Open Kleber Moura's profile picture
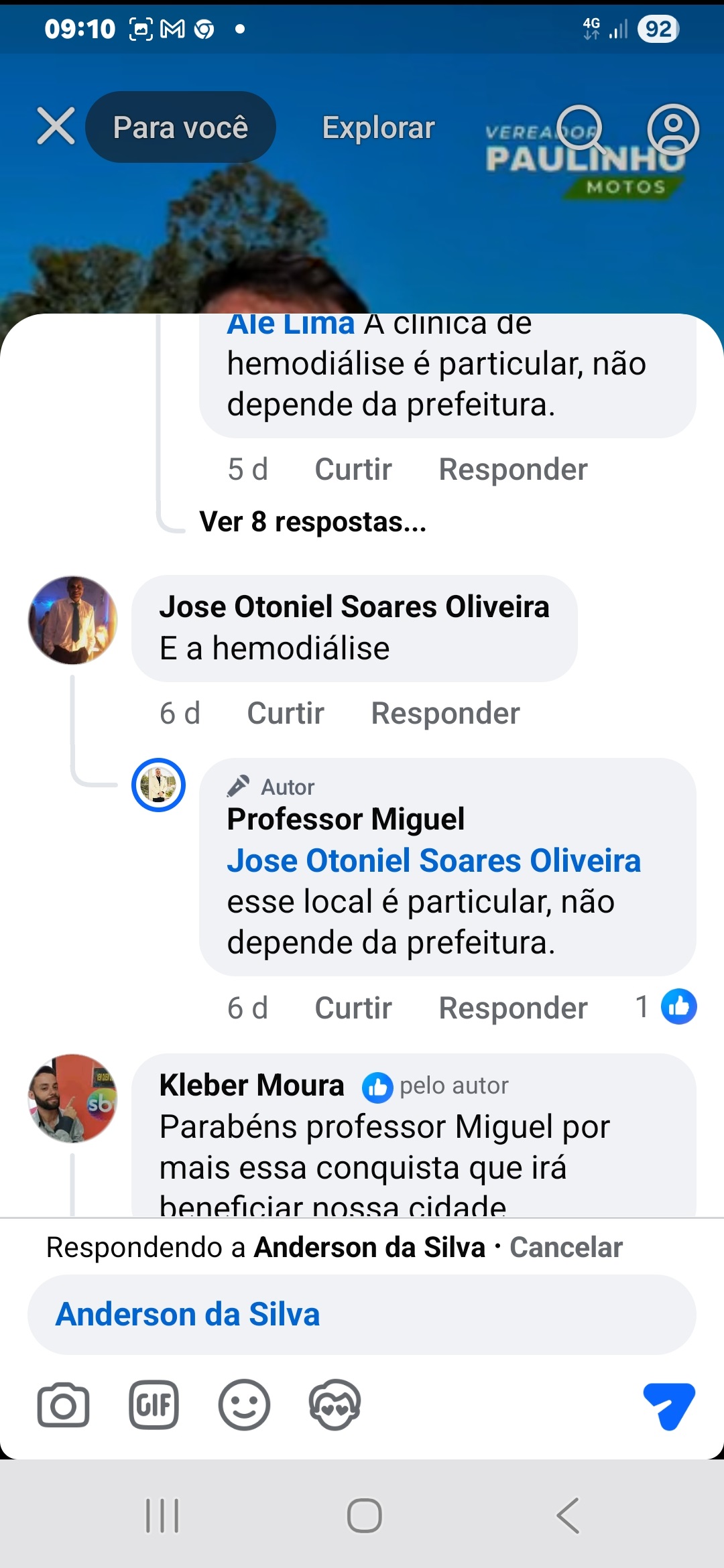Screen dimensions: 724x1568 [72, 1098]
